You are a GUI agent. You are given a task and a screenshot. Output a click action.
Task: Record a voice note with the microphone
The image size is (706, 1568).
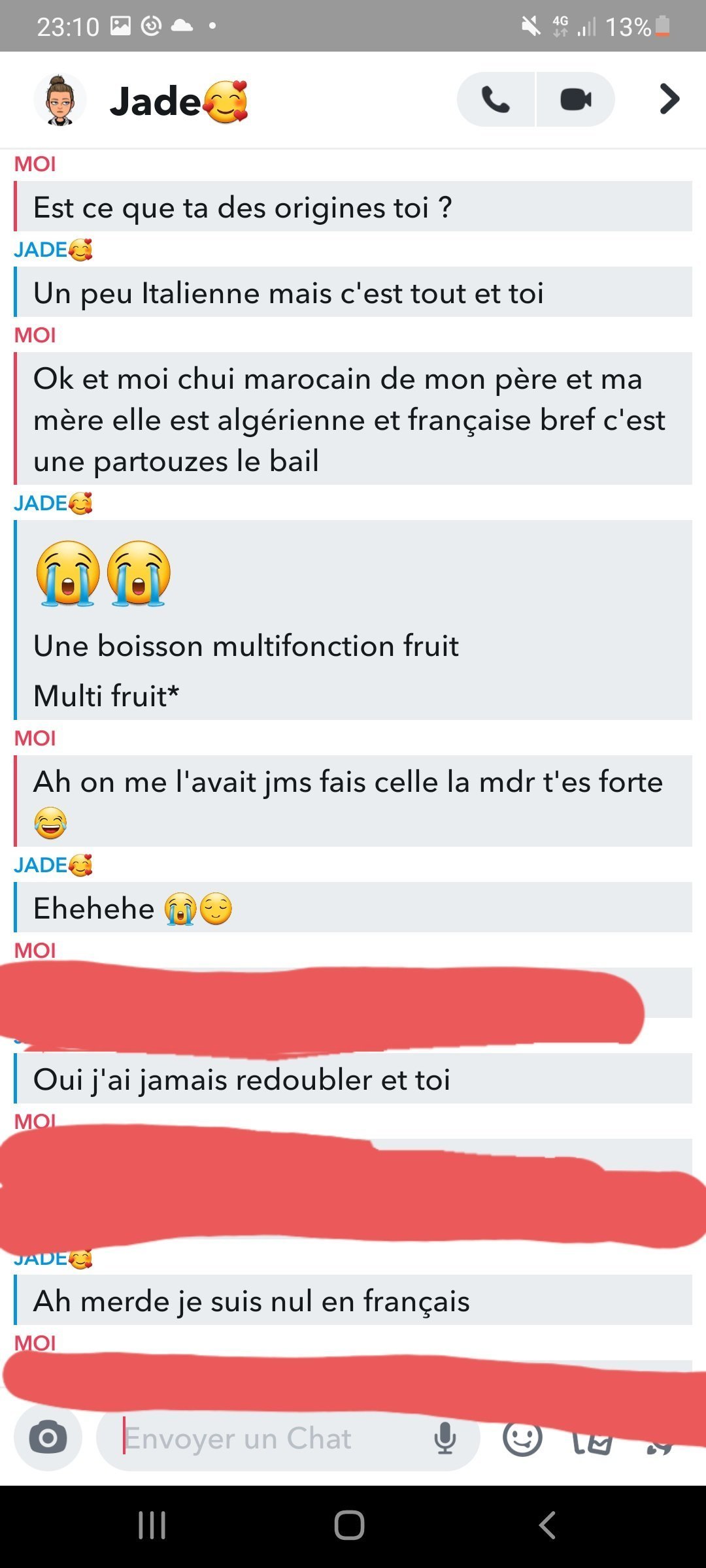click(x=445, y=1439)
